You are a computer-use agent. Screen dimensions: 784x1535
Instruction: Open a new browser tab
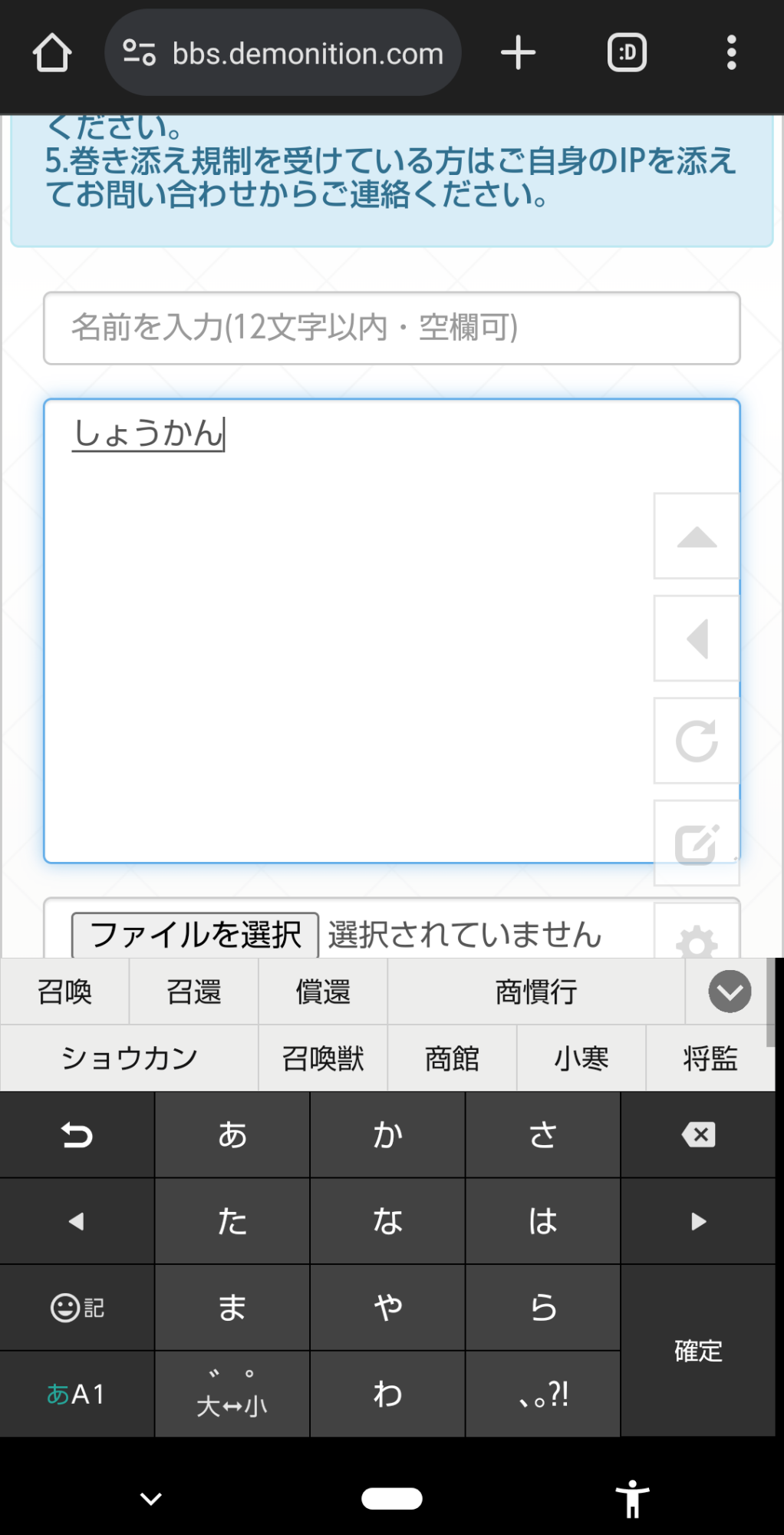pyautogui.click(x=519, y=53)
